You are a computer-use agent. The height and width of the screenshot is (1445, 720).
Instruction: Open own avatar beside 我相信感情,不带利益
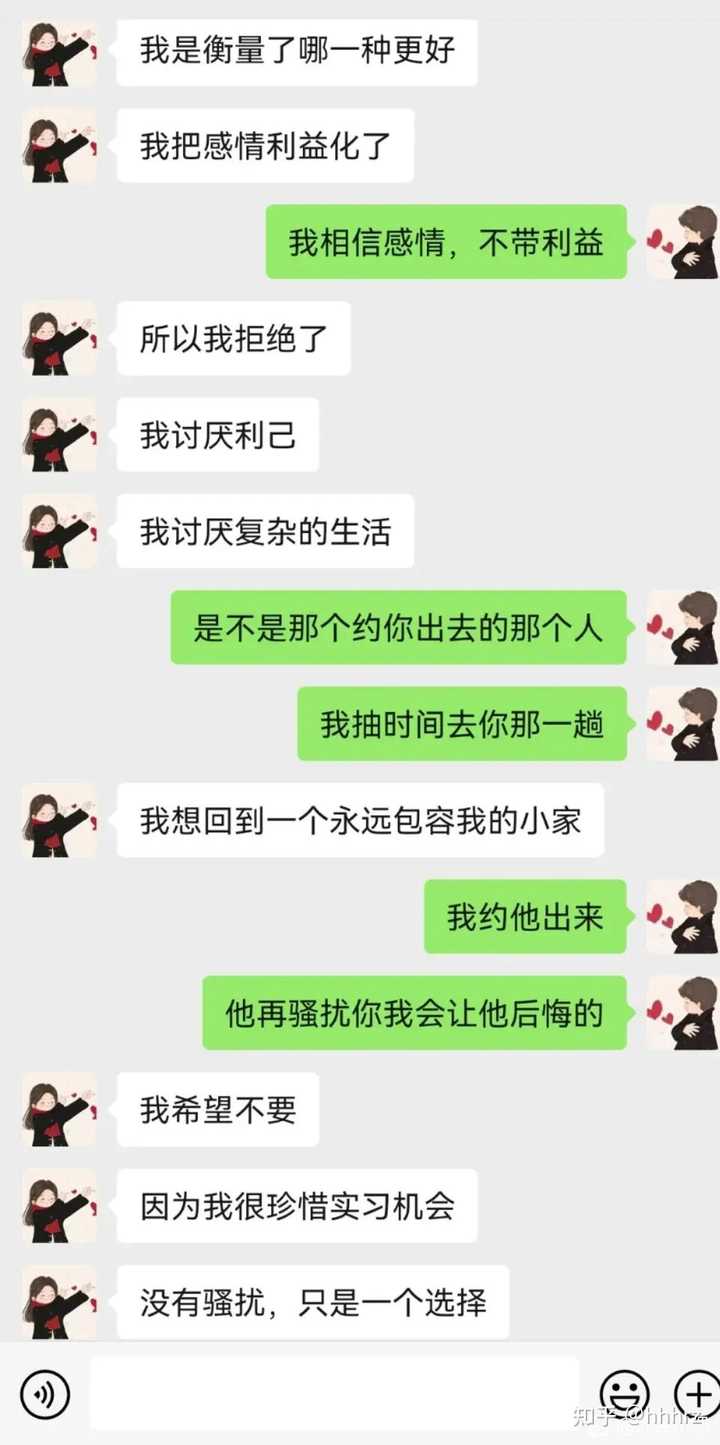(681, 242)
